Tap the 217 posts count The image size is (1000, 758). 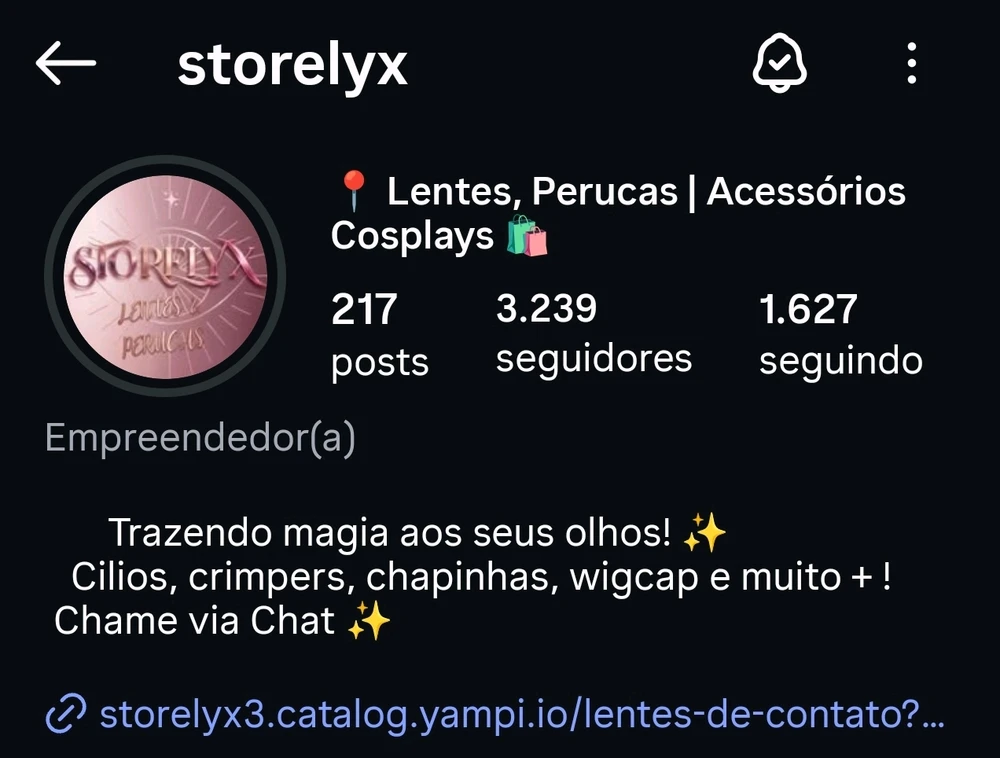tap(379, 335)
